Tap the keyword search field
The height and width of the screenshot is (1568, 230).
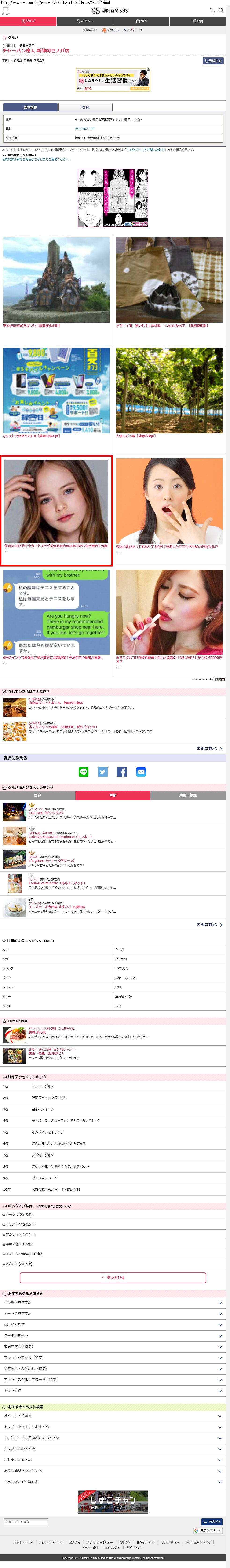[x=26, y=1521]
